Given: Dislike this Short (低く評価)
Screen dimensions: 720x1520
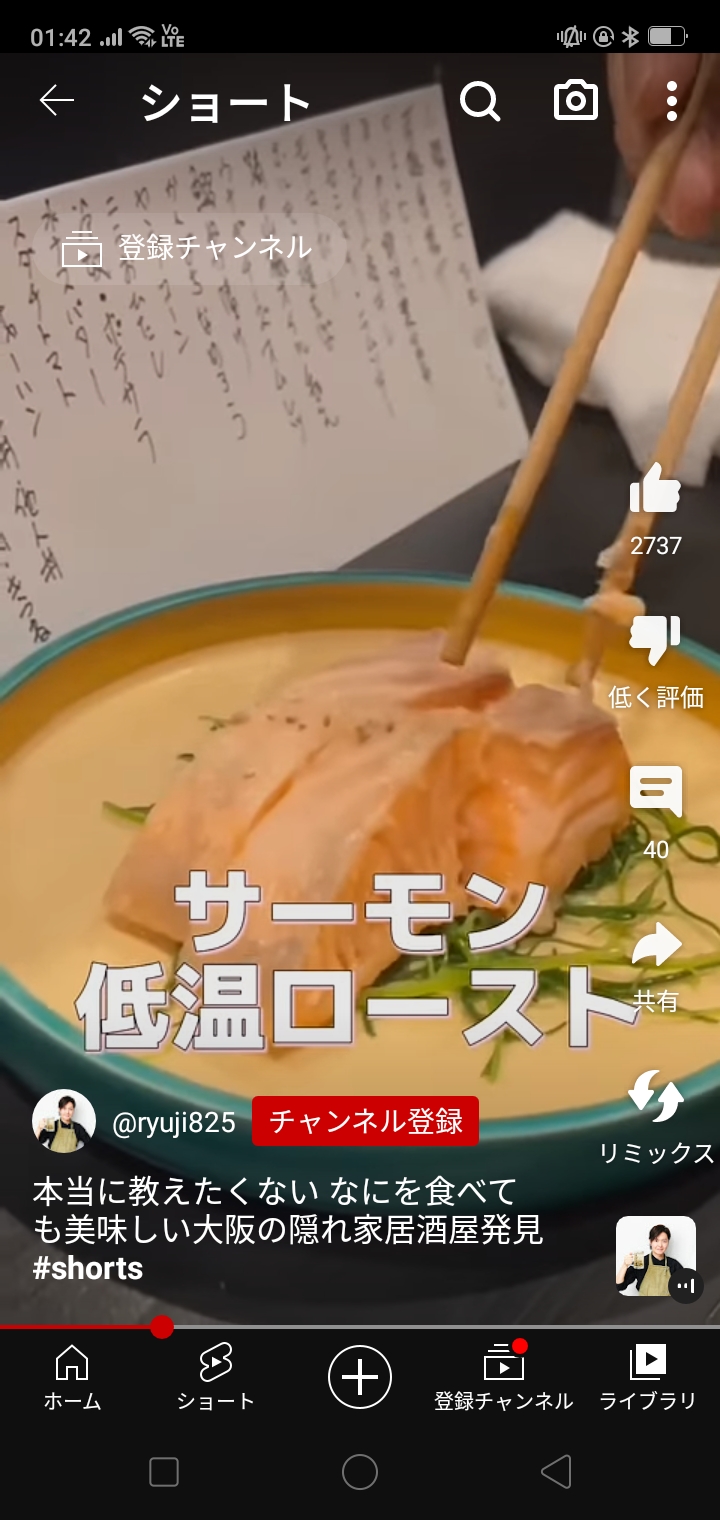Looking at the screenshot, I should (x=655, y=641).
